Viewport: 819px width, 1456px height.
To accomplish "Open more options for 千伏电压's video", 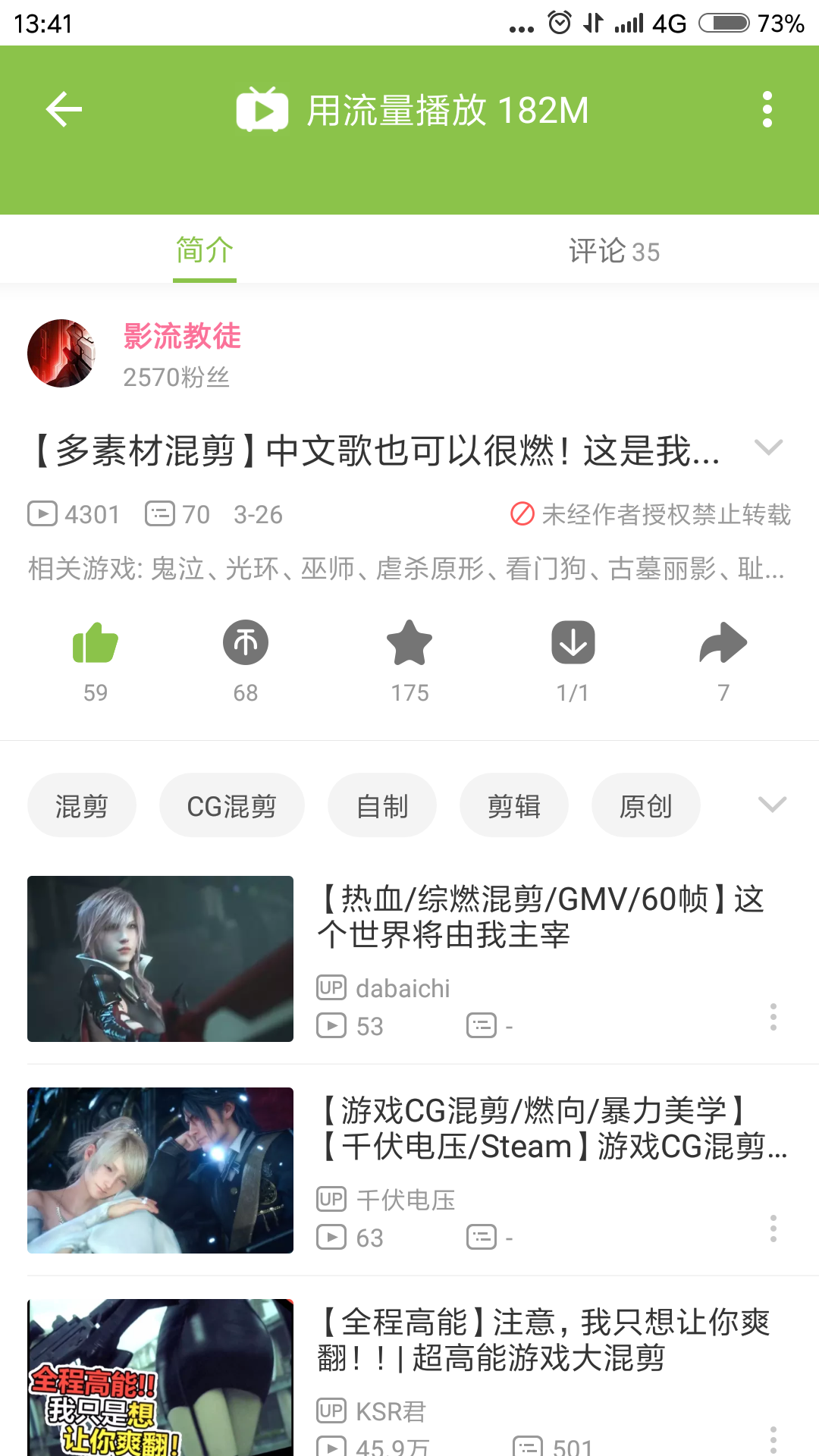I will pos(773,1228).
